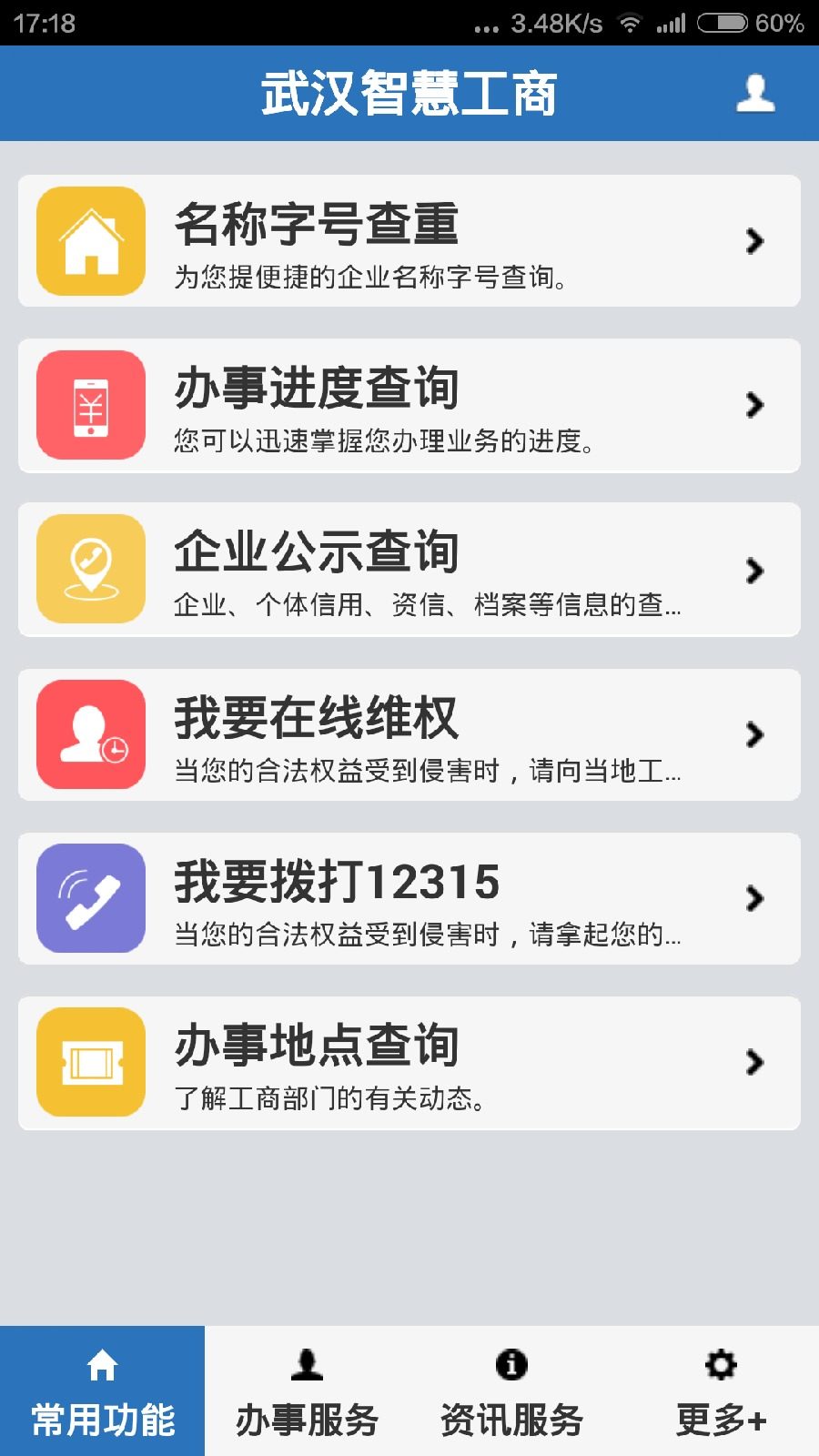
Task: Open 办事进度查询 progress inquiry
Action: coord(409,405)
